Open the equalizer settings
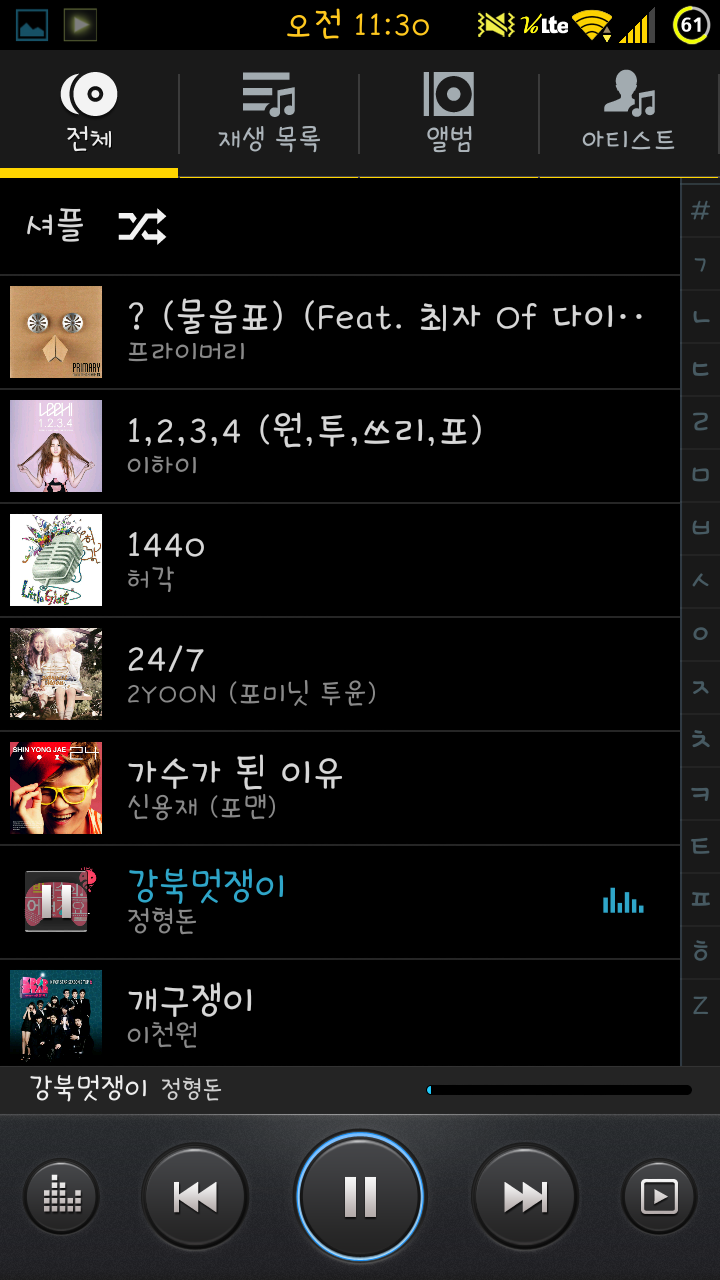 62,1196
